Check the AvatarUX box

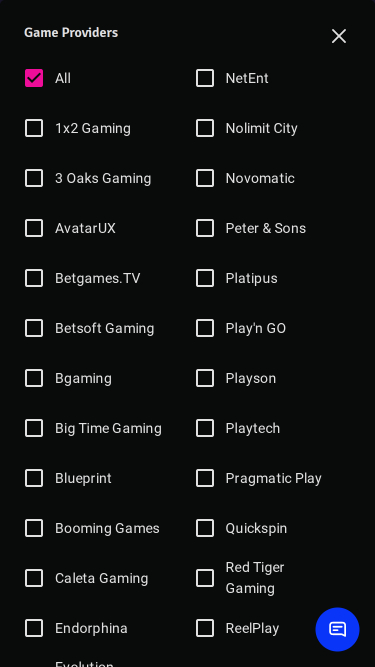(x=34, y=228)
